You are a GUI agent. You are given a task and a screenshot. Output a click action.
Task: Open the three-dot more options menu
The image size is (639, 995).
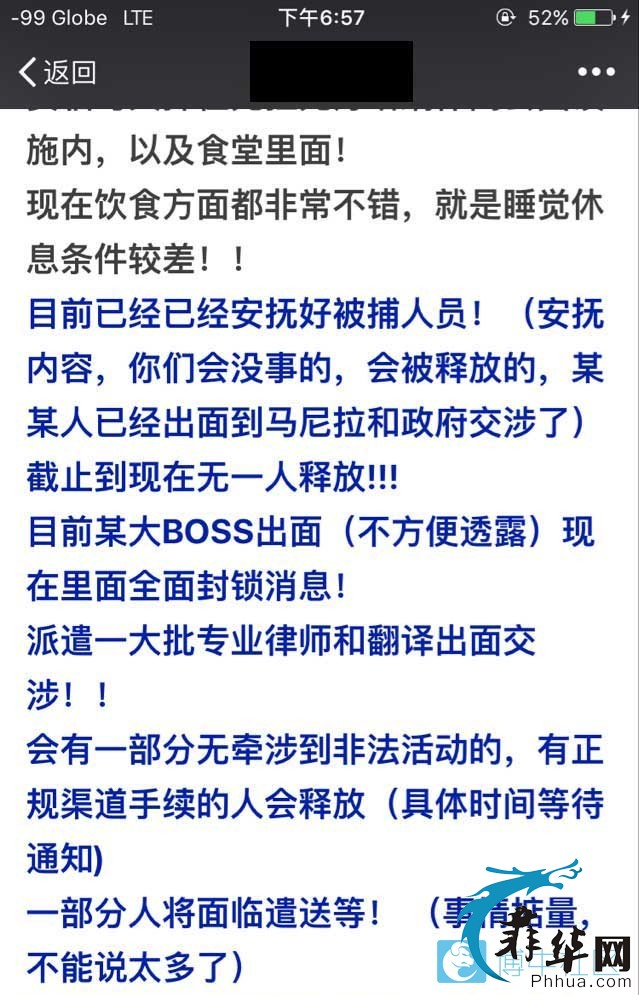[596, 72]
